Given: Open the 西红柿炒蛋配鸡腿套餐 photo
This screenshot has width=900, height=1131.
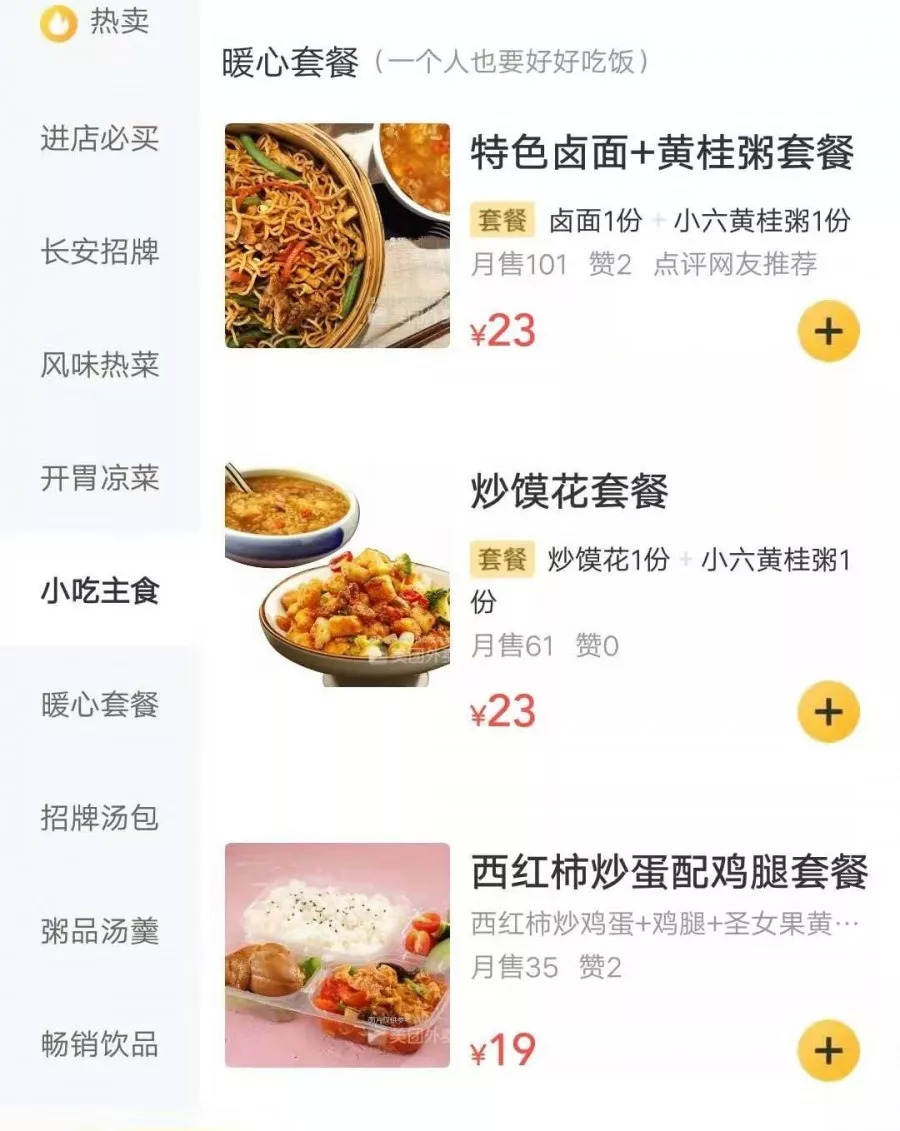Looking at the screenshot, I should pyautogui.click(x=337, y=955).
